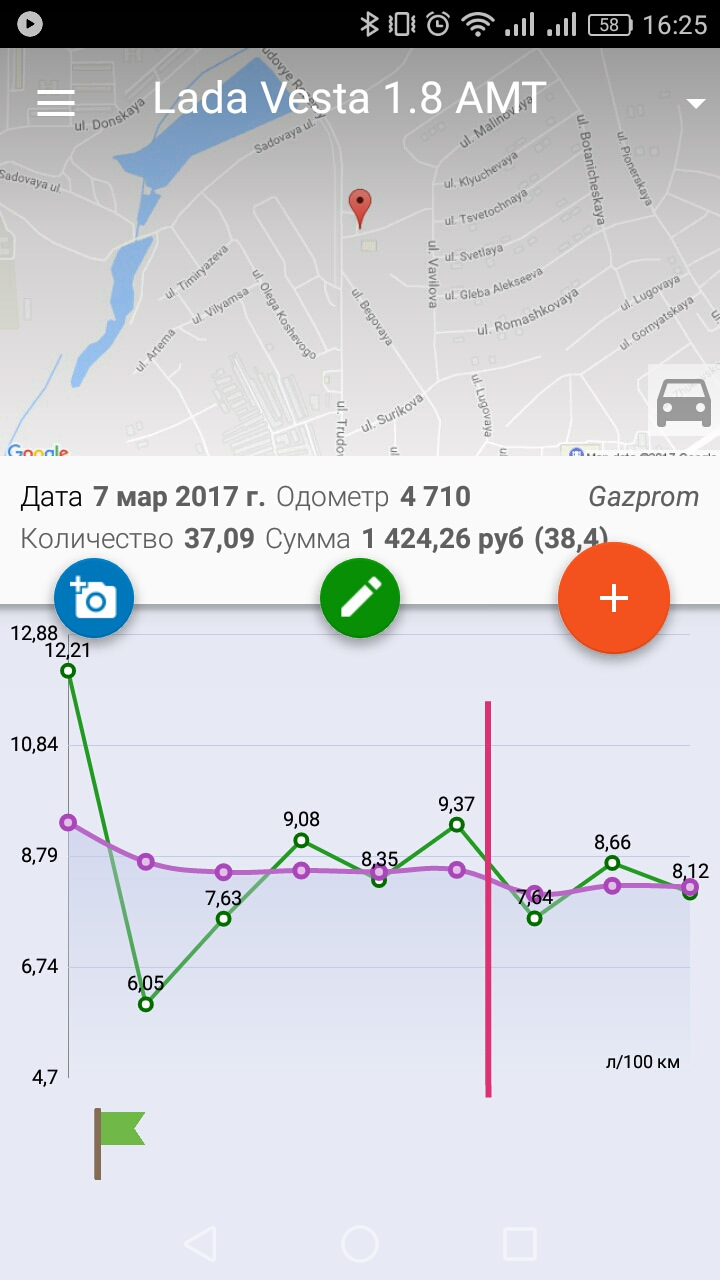Add a new fill-up with the plus button

pyautogui.click(x=613, y=598)
